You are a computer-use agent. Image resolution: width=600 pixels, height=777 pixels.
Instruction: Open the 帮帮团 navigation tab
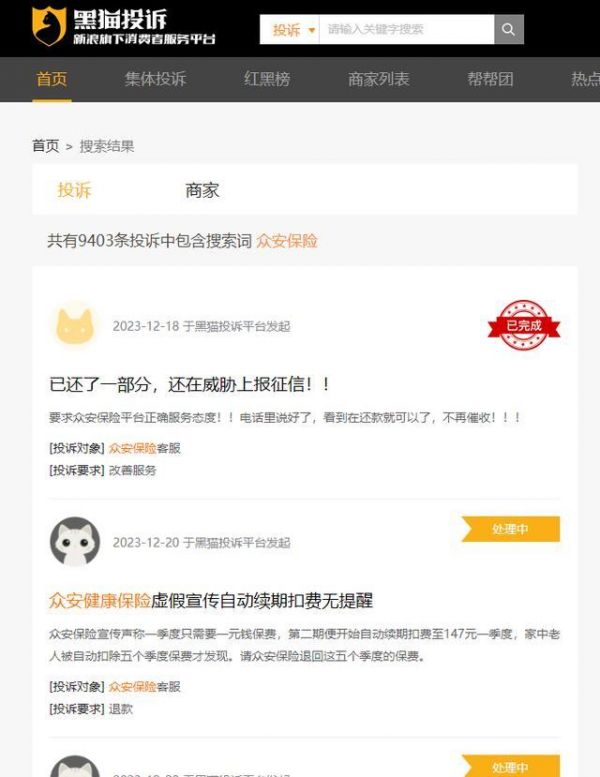tap(490, 79)
